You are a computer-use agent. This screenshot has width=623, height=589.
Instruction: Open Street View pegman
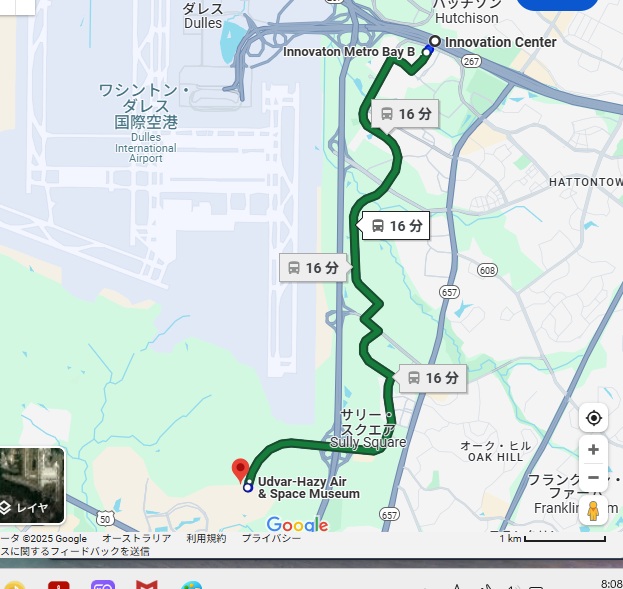click(593, 511)
